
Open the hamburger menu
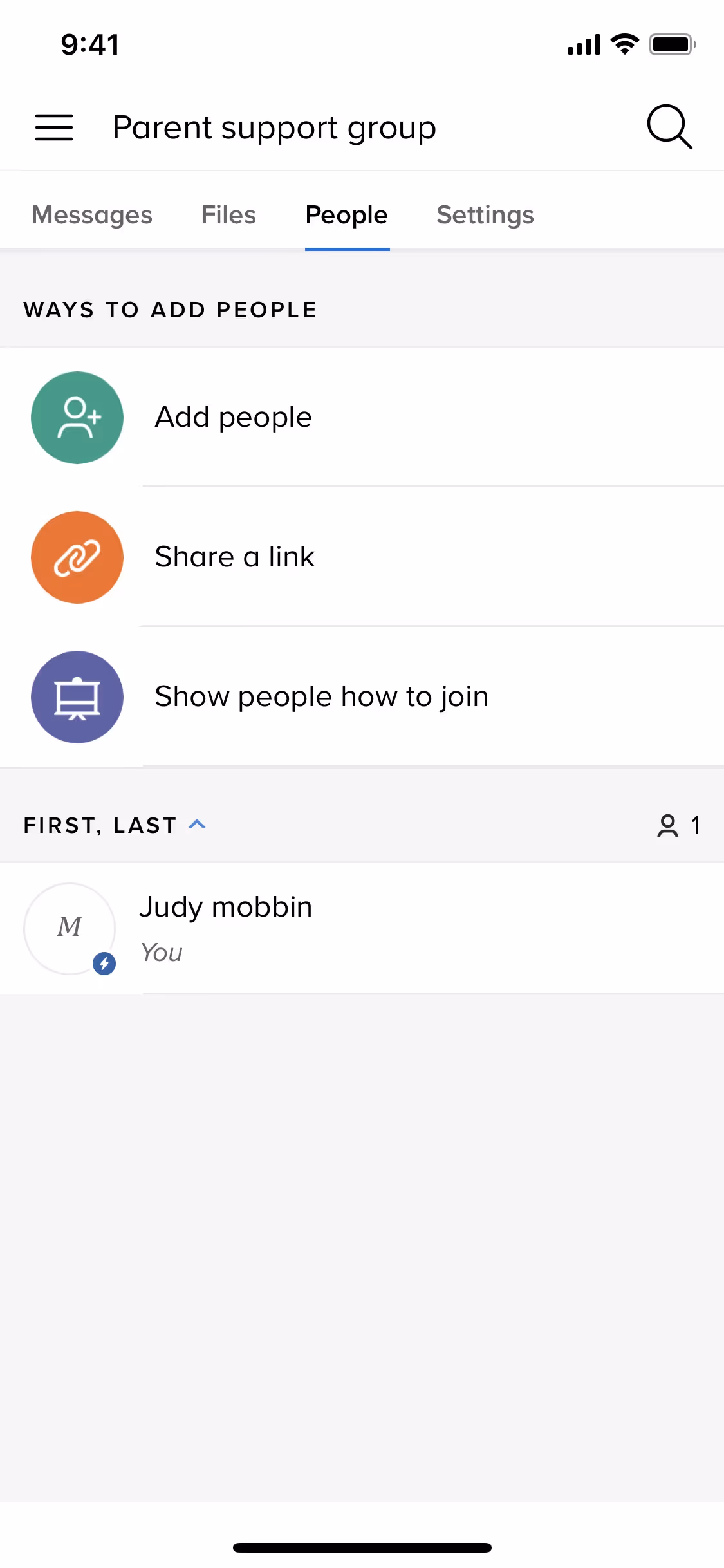click(54, 127)
